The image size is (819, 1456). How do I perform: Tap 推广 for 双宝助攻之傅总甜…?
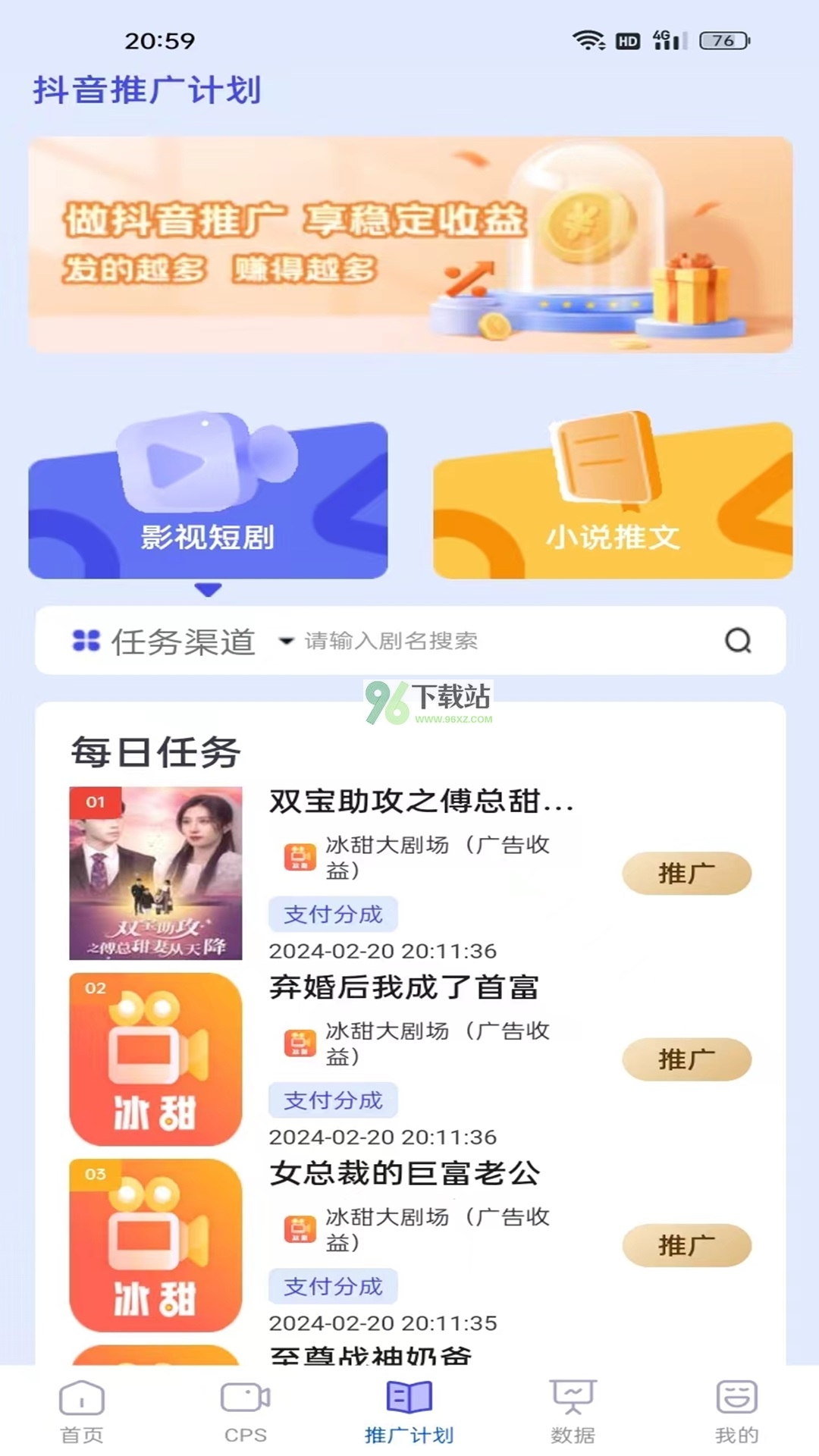click(686, 874)
